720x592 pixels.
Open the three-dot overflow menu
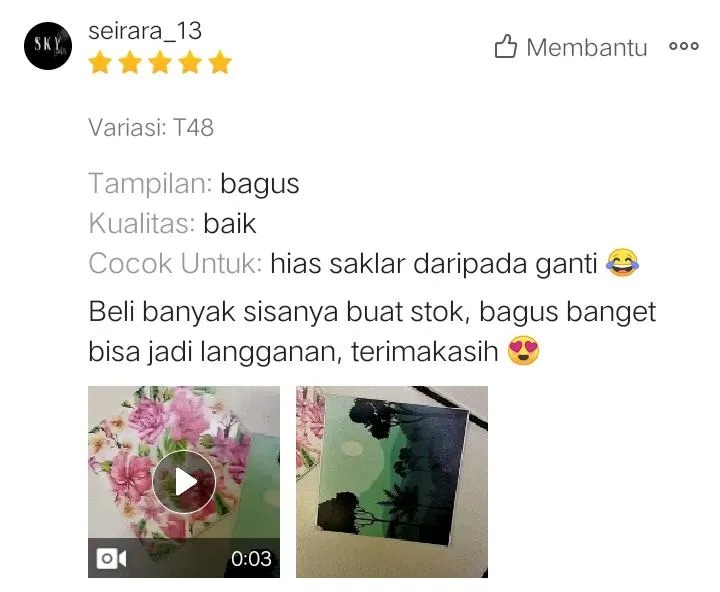click(x=684, y=46)
